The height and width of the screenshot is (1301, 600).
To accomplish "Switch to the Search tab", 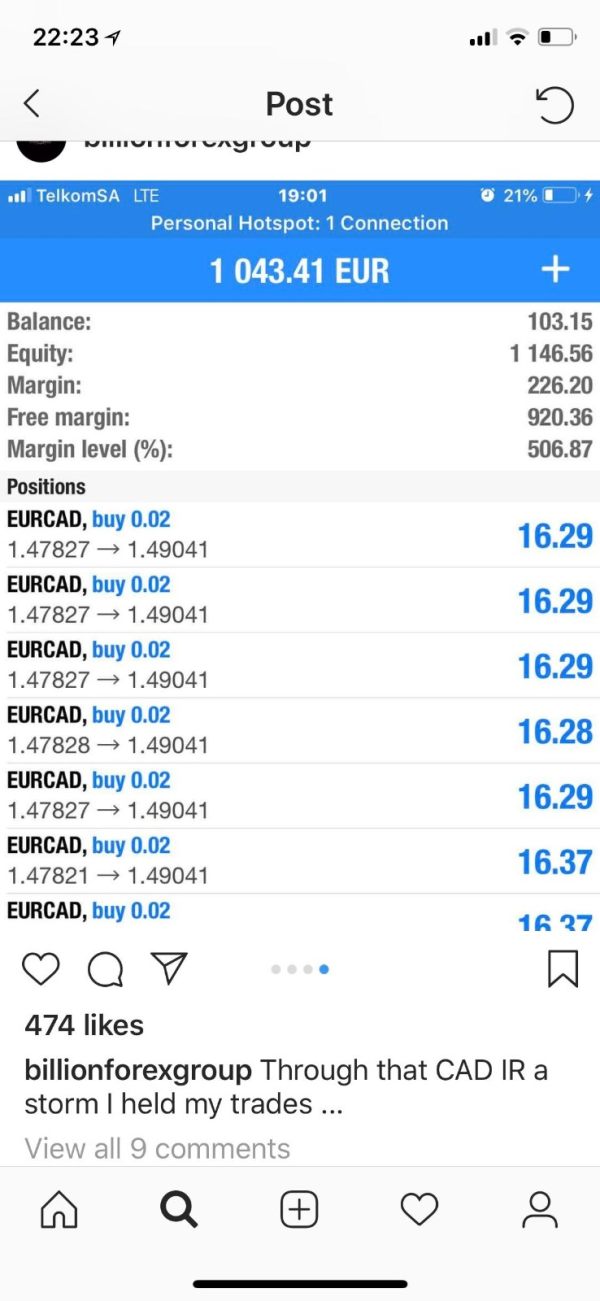I will [179, 1210].
